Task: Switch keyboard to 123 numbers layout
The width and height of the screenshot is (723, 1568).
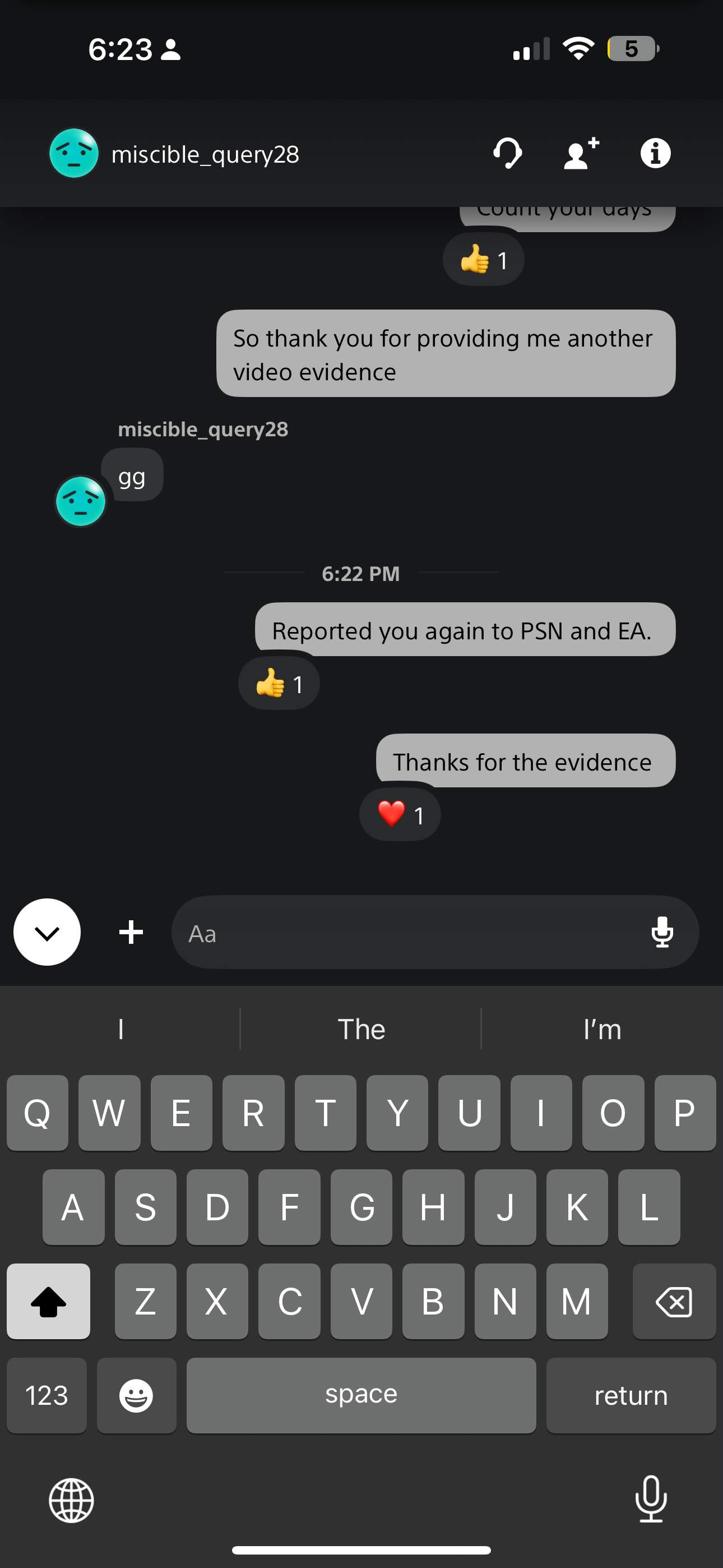Action: coord(47,1395)
